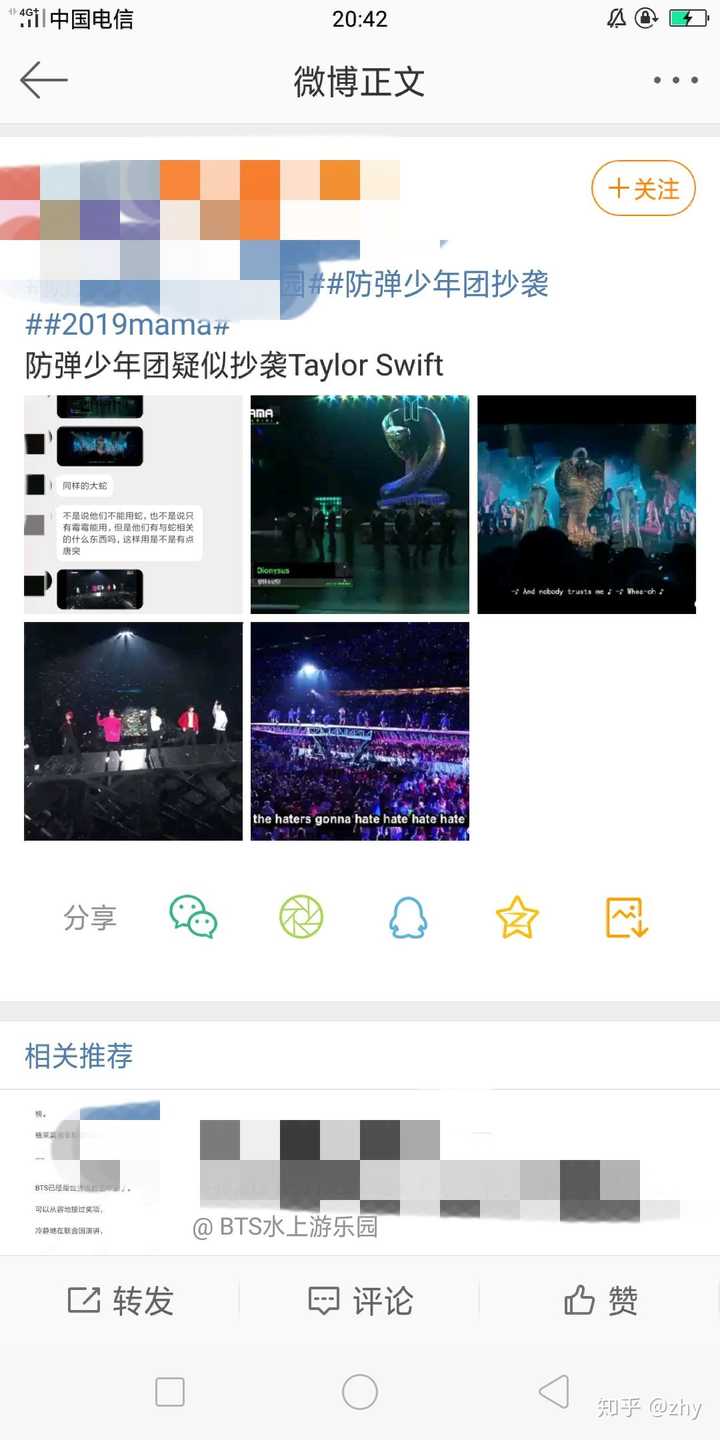This screenshot has height=1440, width=720.
Task: Favorite the post using the star icon
Action: [516, 916]
